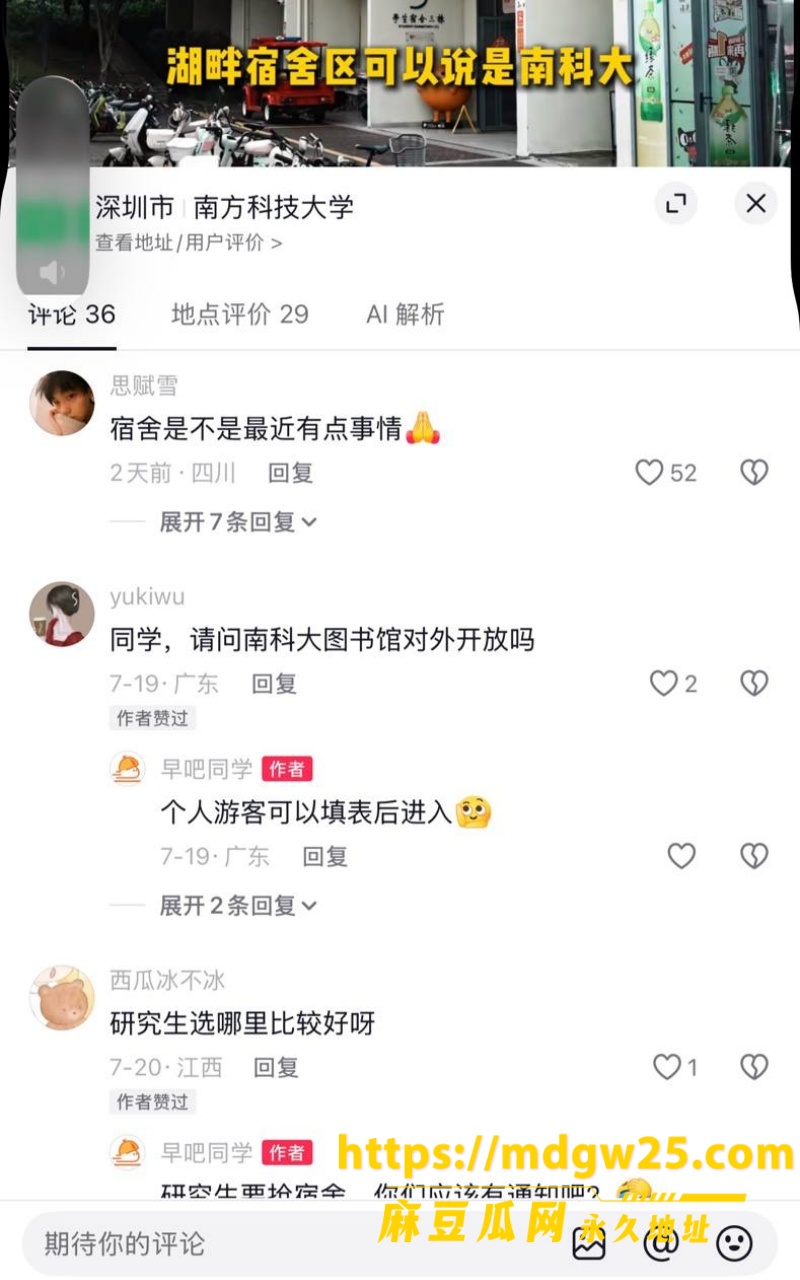Like the author's reply 个人游客可以填表后进入
This screenshot has height=1280, width=800.
pyautogui.click(x=681, y=856)
